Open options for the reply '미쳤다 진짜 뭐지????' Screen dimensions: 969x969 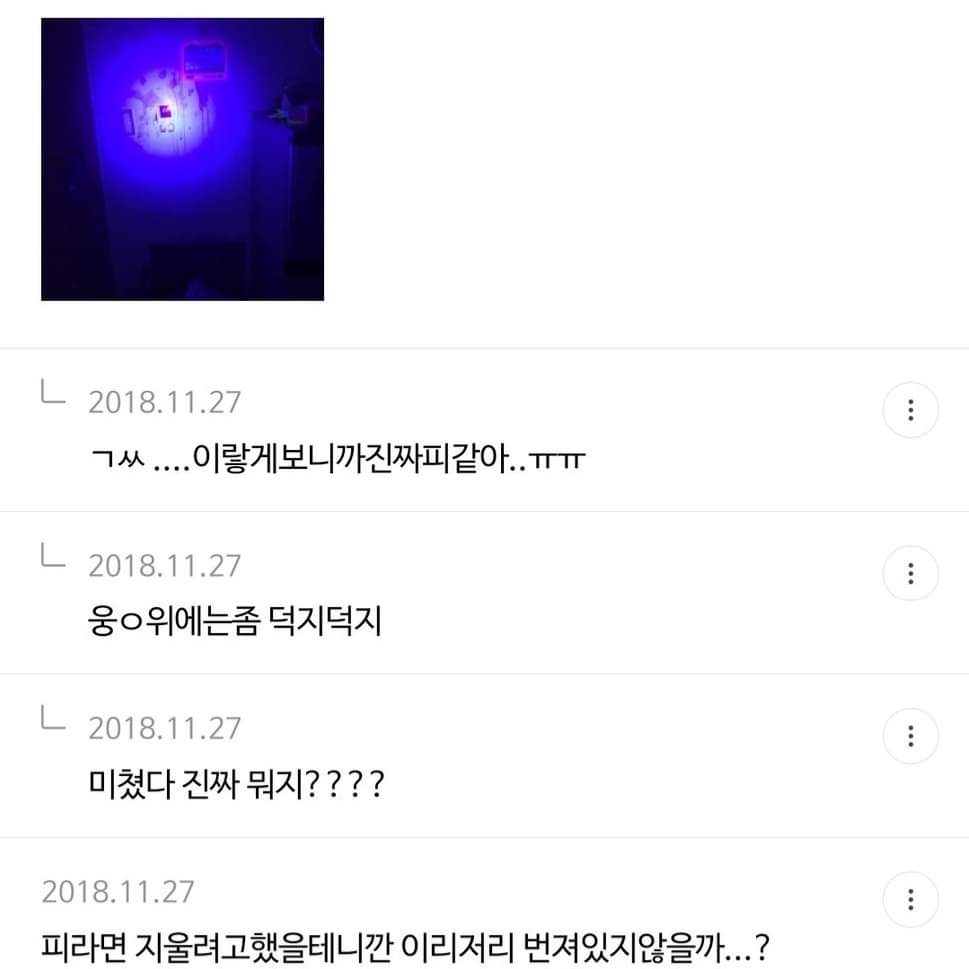pyautogui.click(x=910, y=737)
